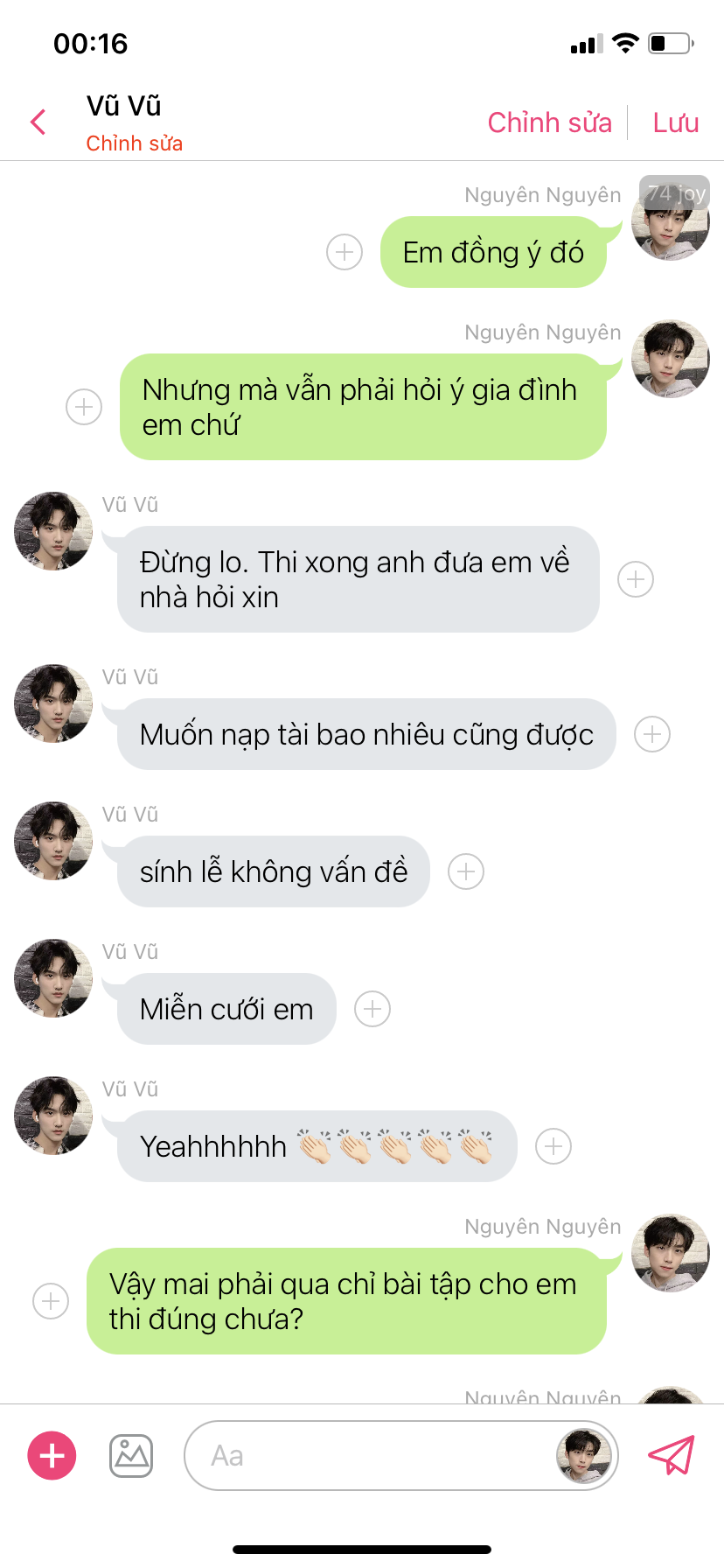Image resolution: width=724 pixels, height=1568 pixels.
Task: Tap the plus beside the "Yeahhhhhh" message
Action: pyautogui.click(x=553, y=1146)
